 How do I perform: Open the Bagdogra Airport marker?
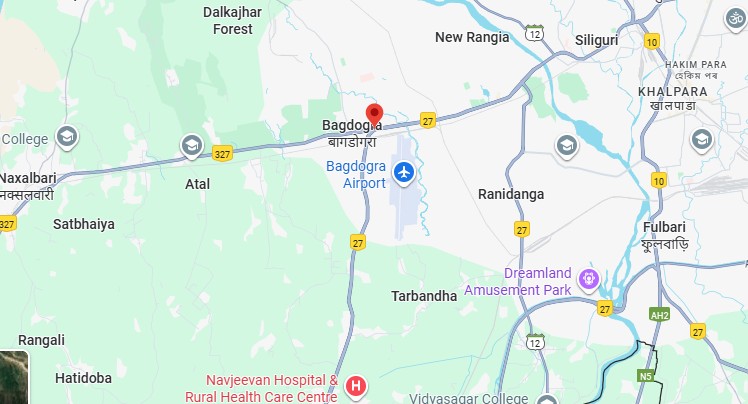click(404, 174)
